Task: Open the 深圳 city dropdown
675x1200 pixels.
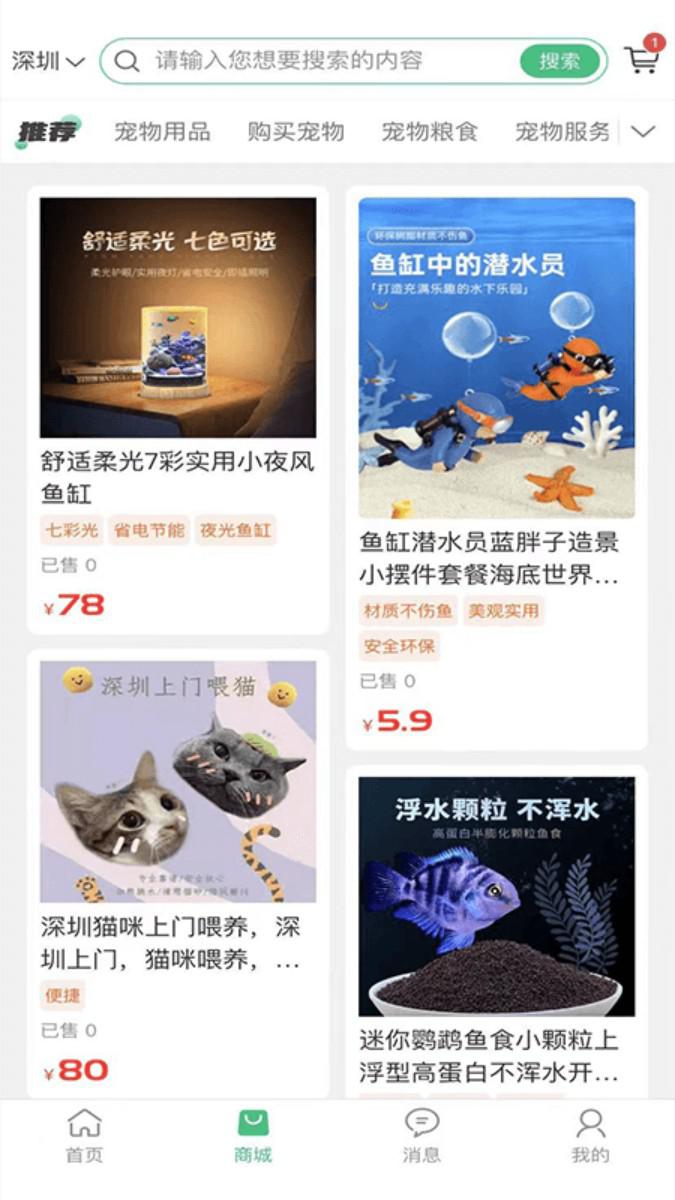Action: point(48,61)
